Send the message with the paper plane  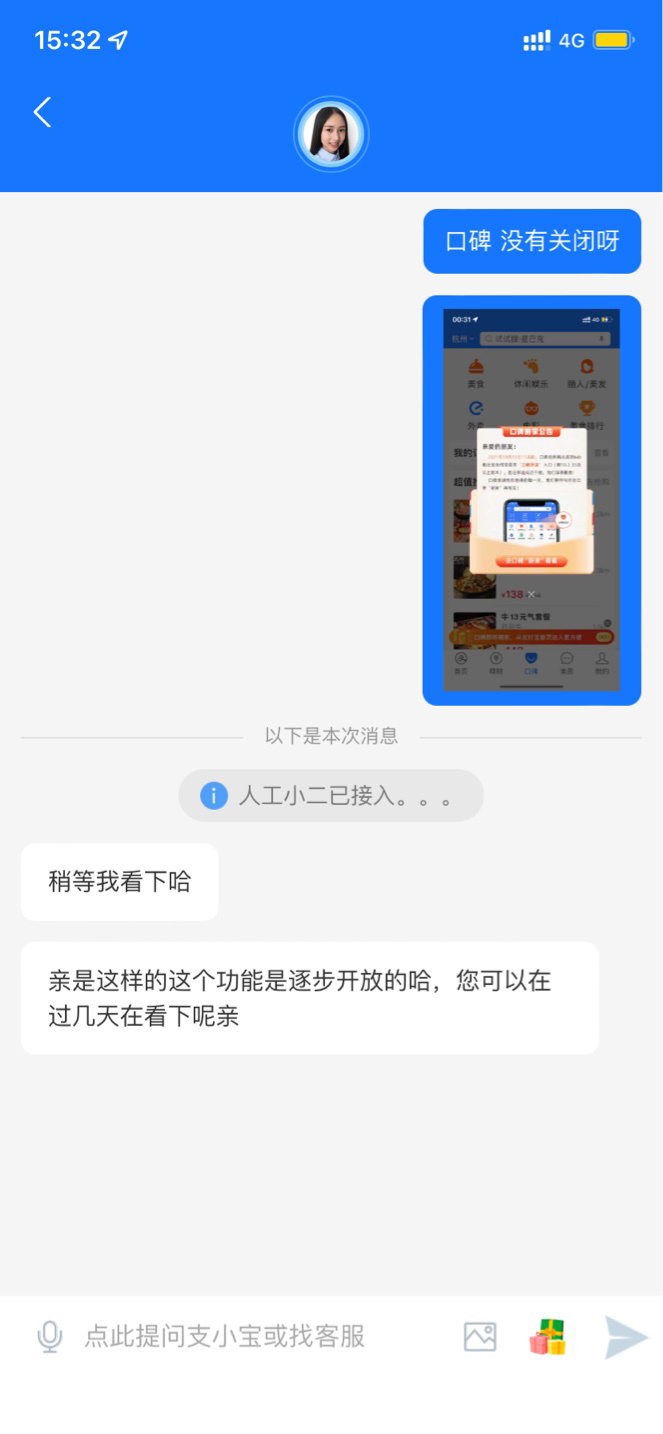(626, 1336)
